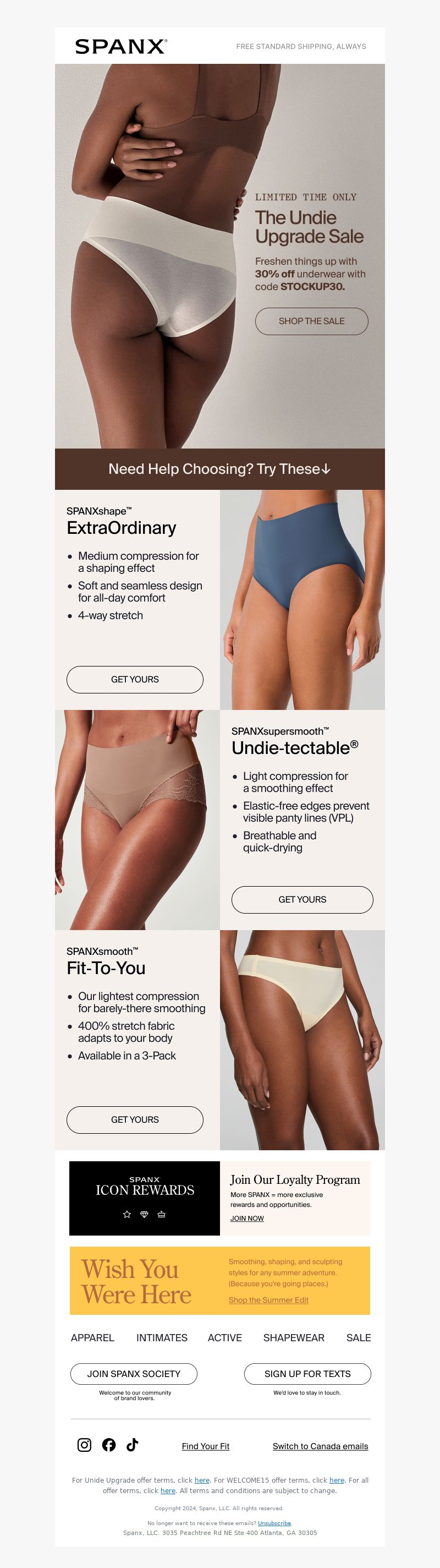Tap the SHOP THE SALE button
The image size is (440, 1568).
311,321
